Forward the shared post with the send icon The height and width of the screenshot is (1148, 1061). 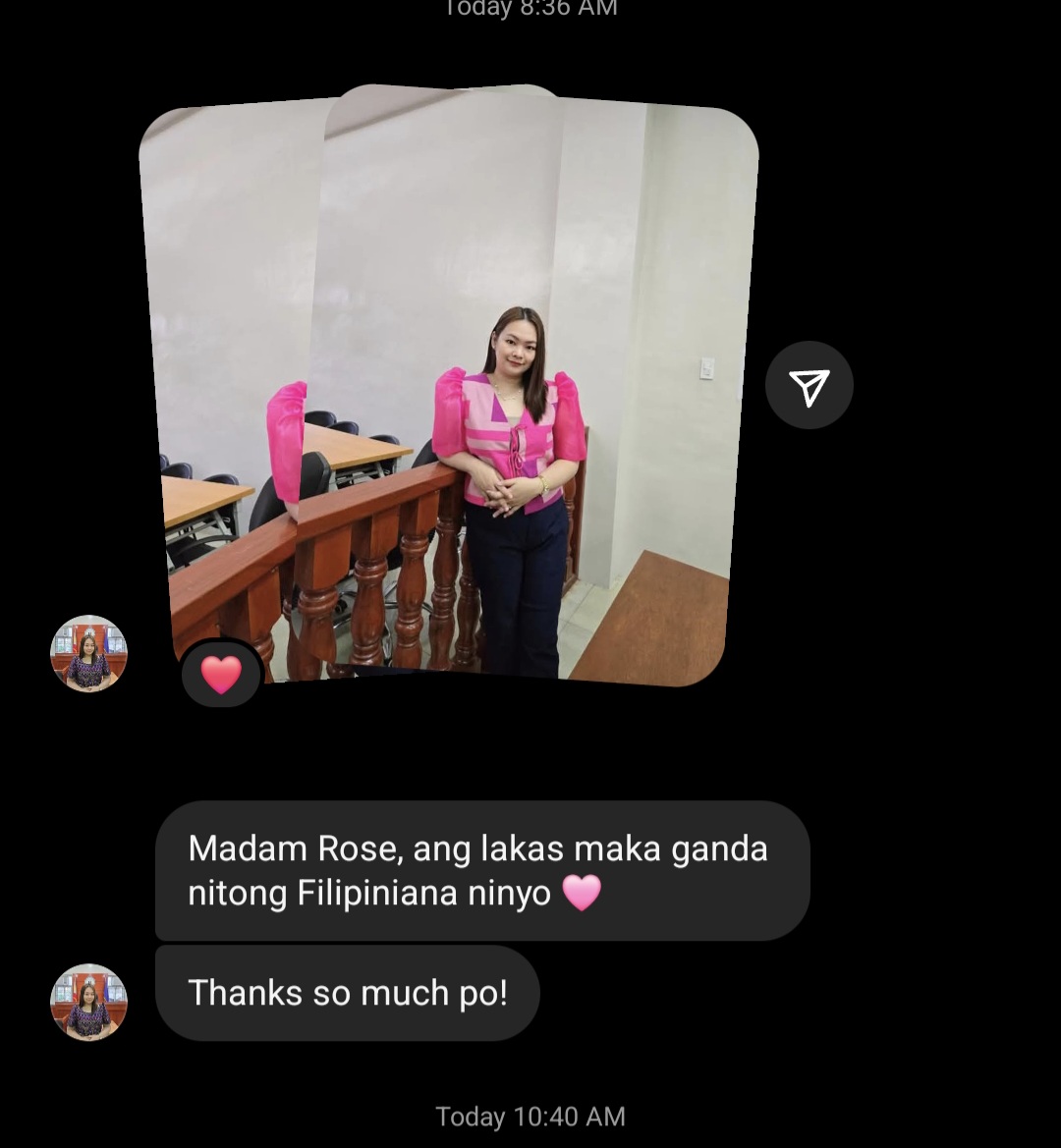pos(809,385)
